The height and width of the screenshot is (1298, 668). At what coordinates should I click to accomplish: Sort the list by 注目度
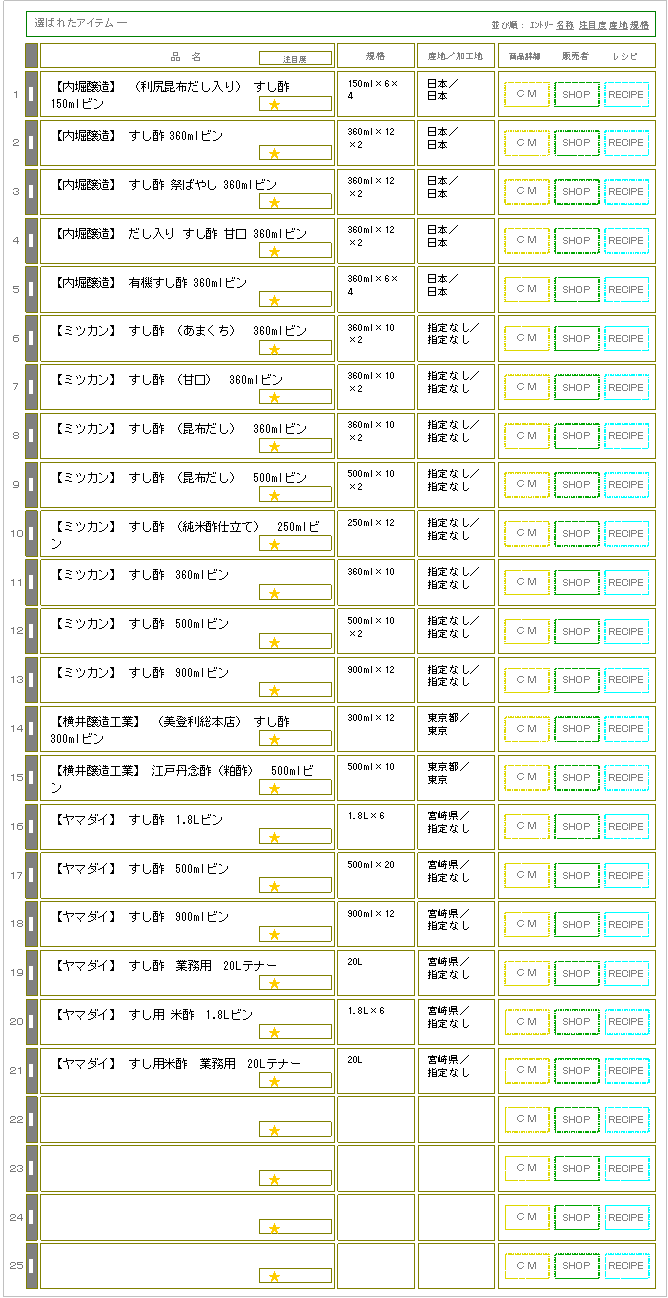592,24
